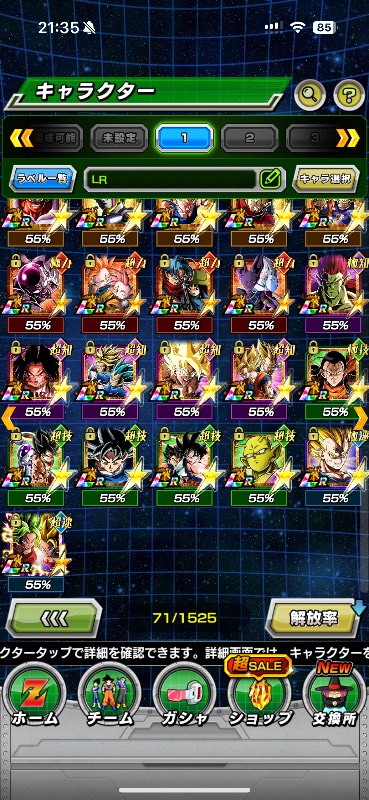Viewport: 369px width, 800px height.
Task: Open the magnifier search icon
Action: [310, 94]
